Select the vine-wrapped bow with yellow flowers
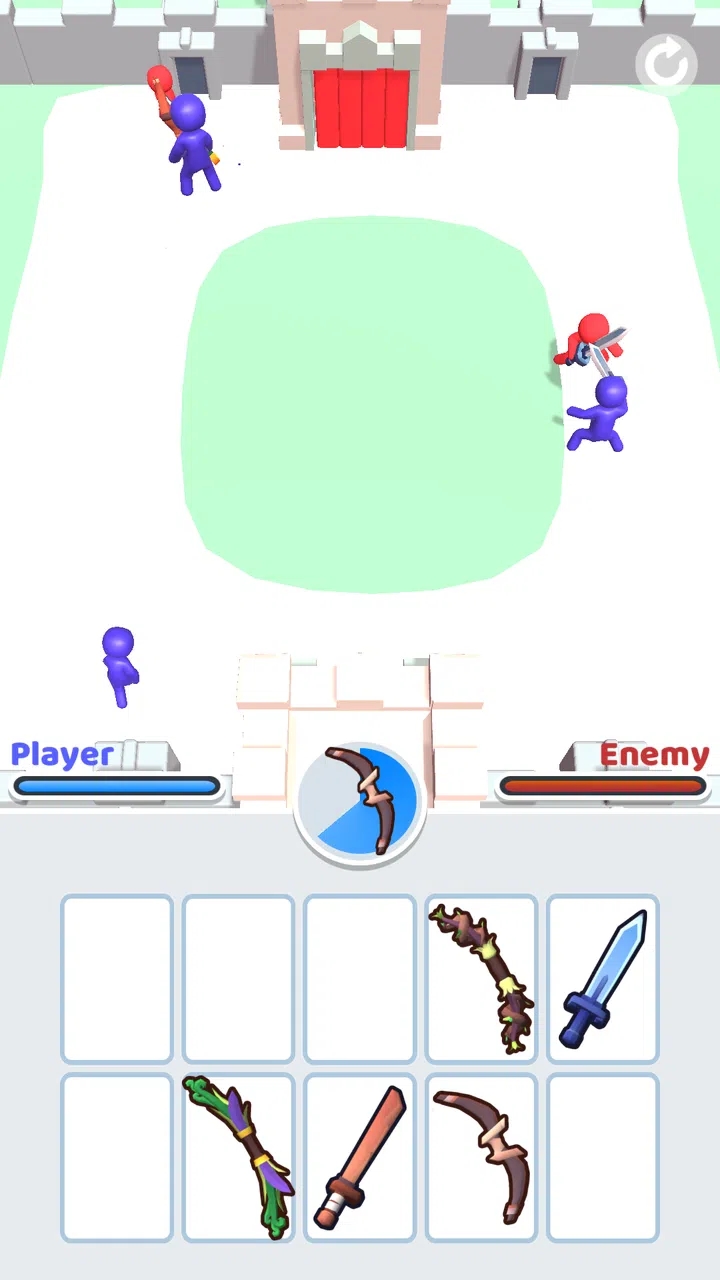 (481, 979)
